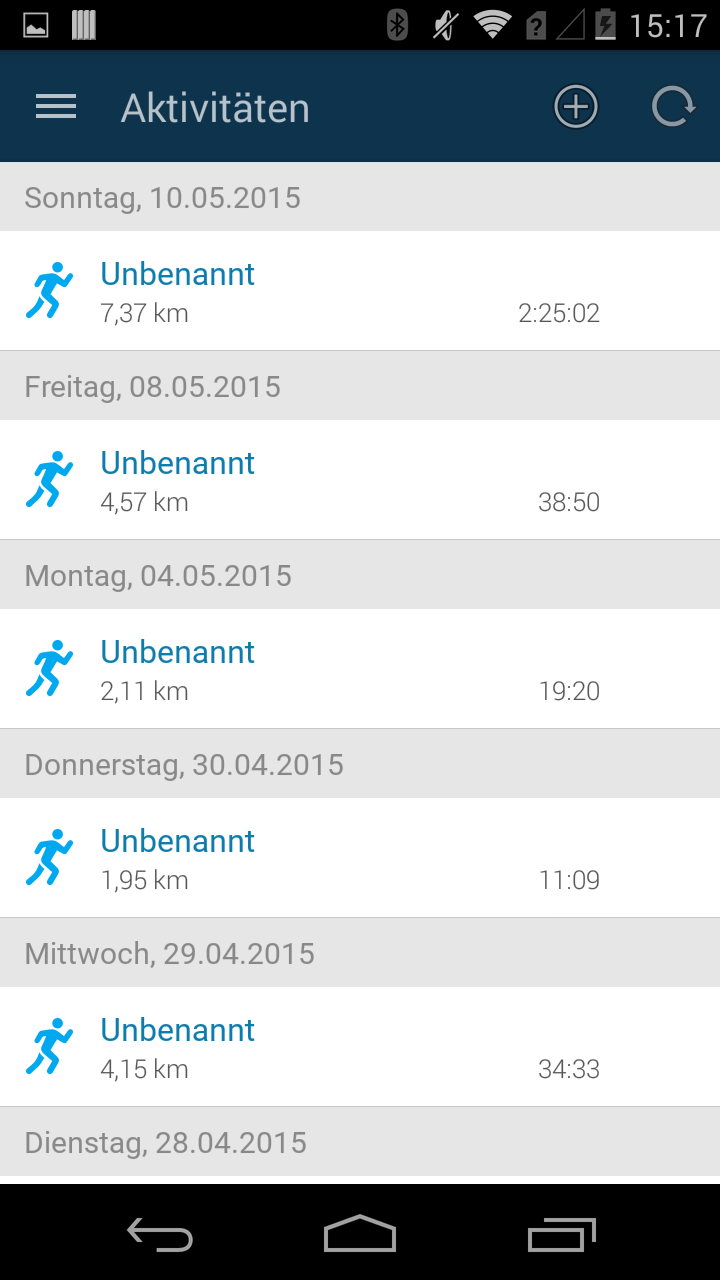Show details of the 4,15 km Mittwoch run
Screen dimensions: 720x1280
tap(360, 1047)
